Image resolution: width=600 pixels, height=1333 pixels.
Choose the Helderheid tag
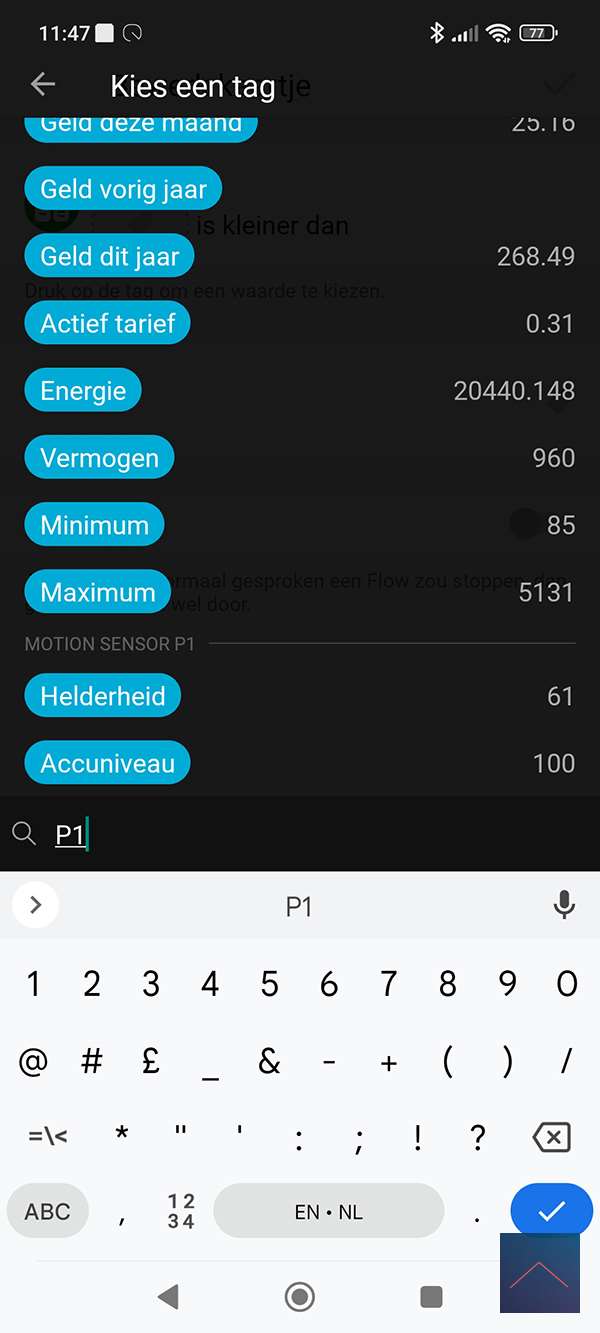coord(102,696)
